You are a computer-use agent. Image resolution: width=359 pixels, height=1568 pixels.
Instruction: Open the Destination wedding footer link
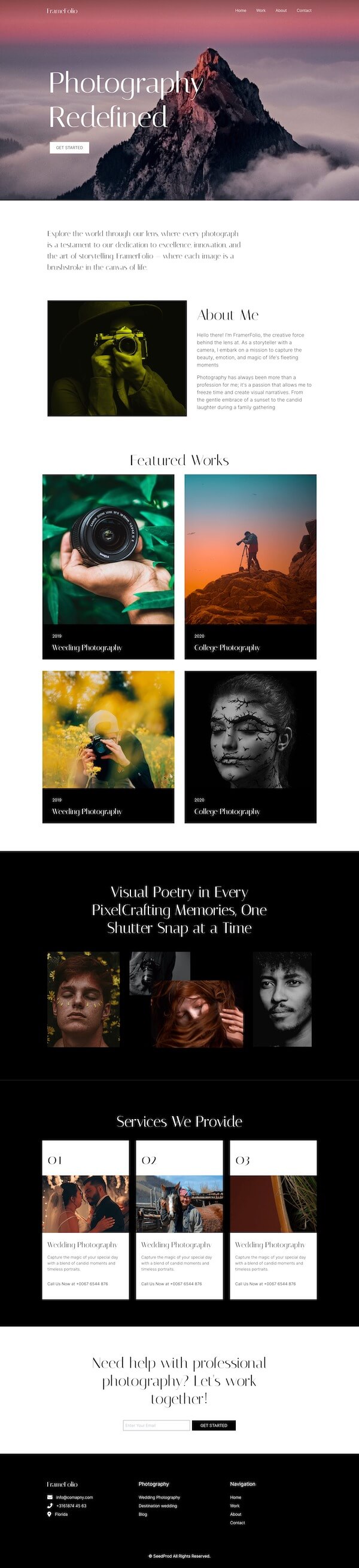[158, 1505]
